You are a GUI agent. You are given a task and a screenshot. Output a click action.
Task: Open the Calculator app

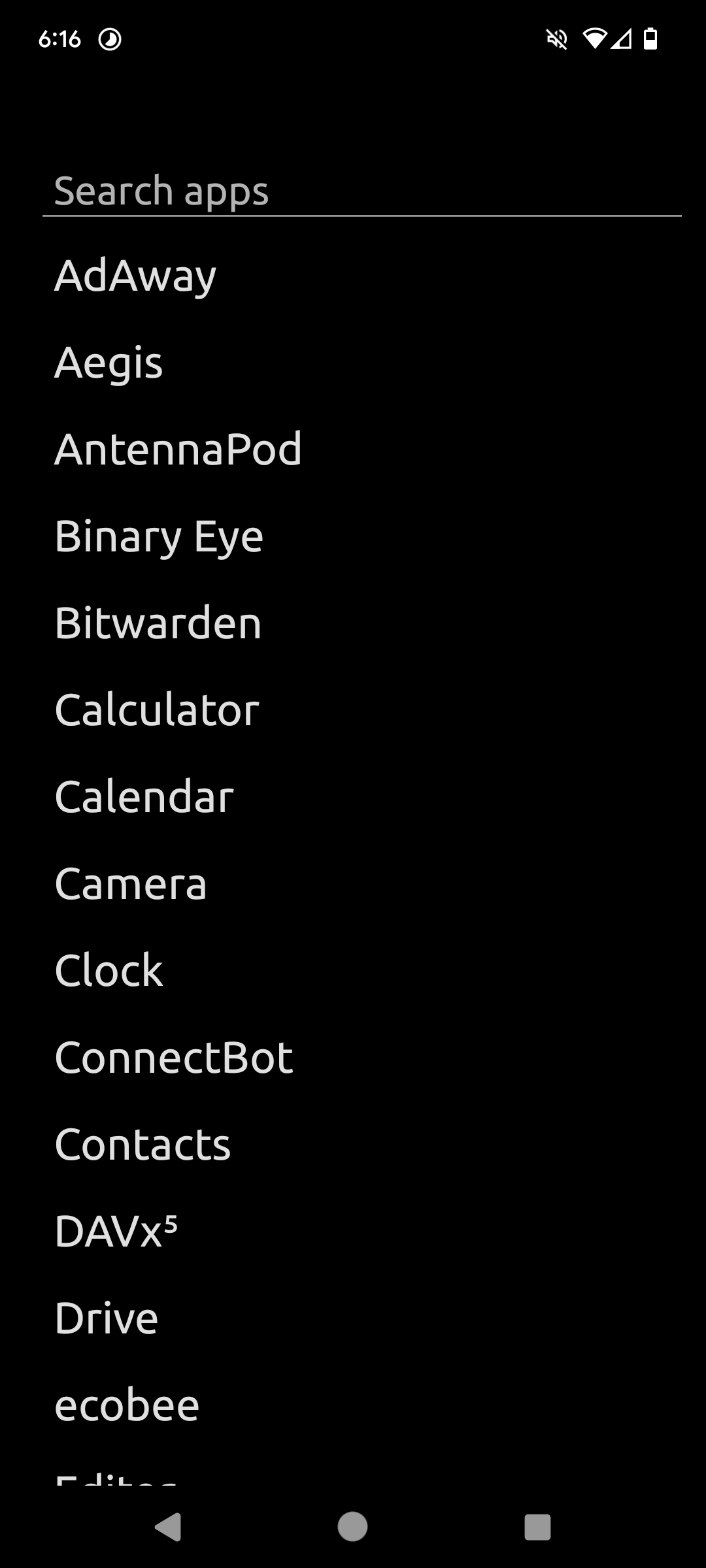click(157, 710)
